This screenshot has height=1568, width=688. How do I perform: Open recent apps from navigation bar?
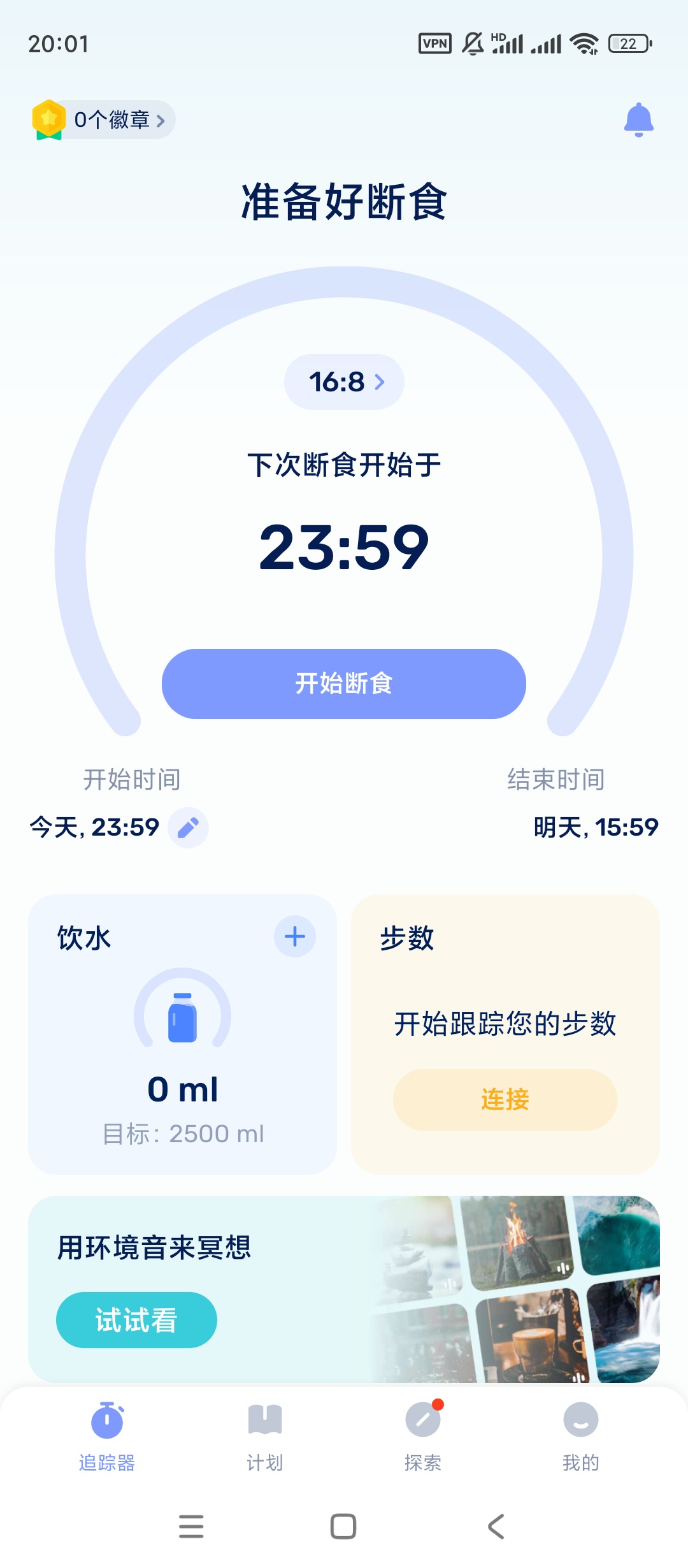click(191, 1527)
